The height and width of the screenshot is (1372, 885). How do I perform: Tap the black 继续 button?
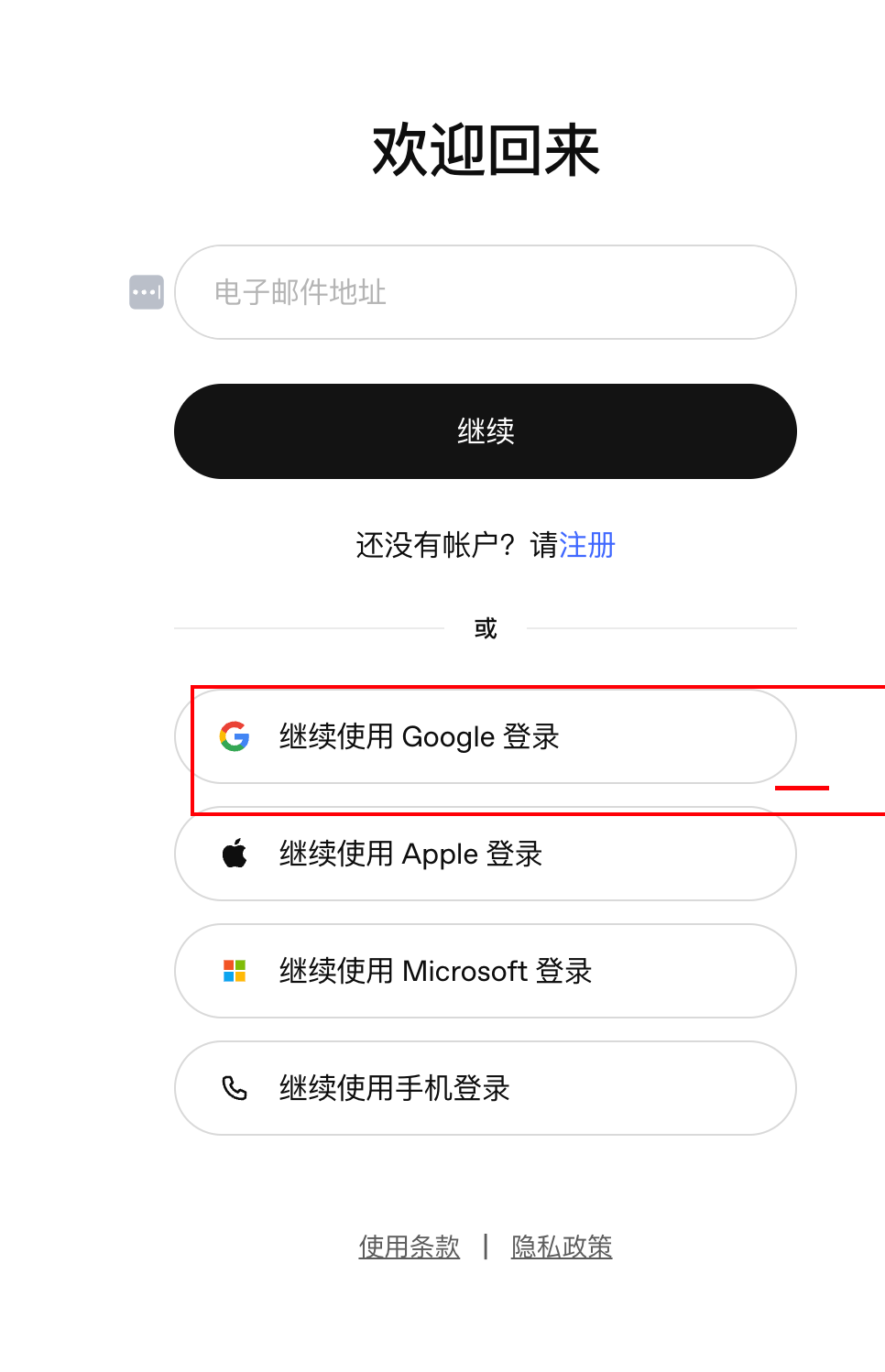tap(485, 431)
